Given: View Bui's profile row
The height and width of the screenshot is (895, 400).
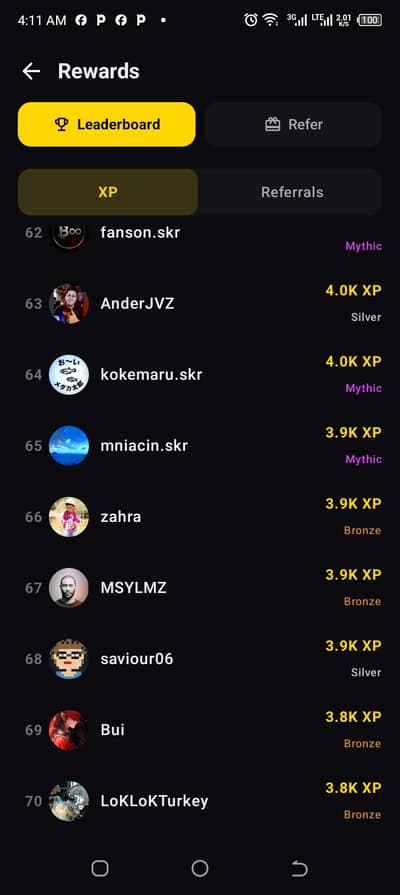Looking at the screenshot, I should [200, 730].
